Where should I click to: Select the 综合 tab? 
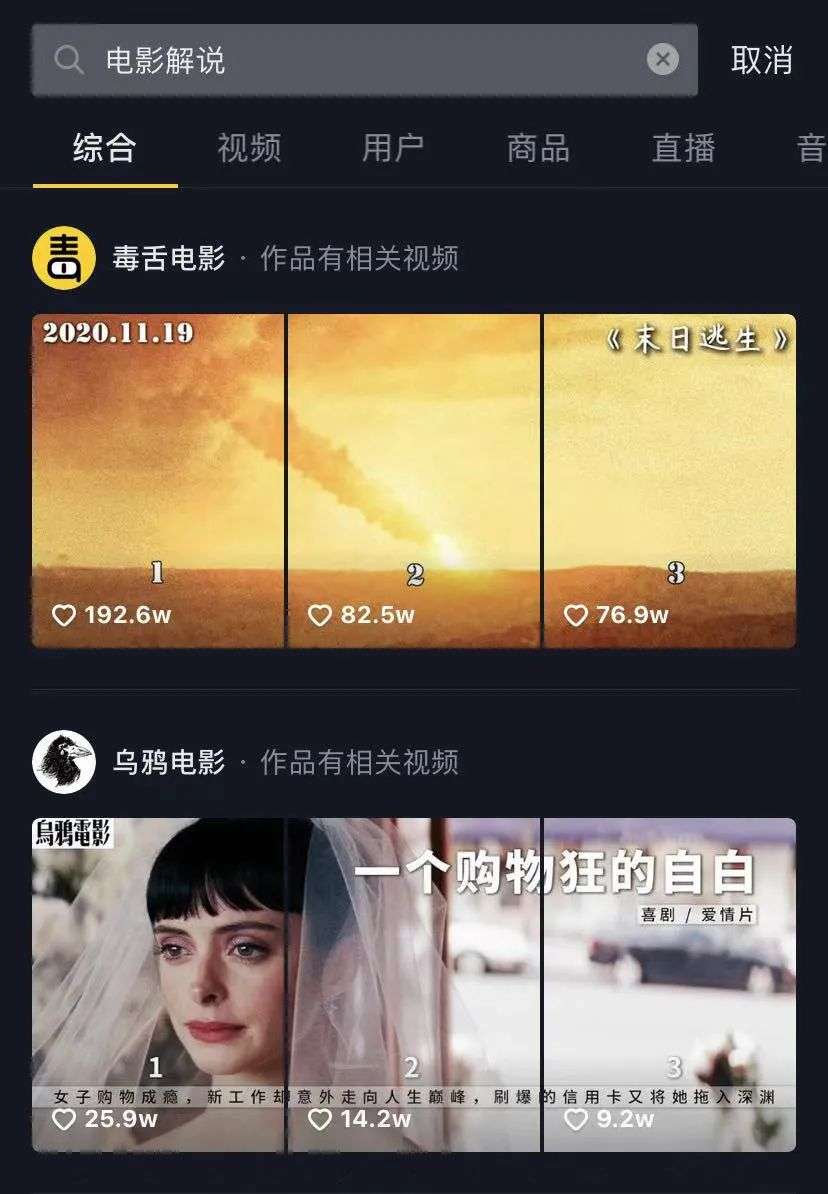(x=105, y=148)
